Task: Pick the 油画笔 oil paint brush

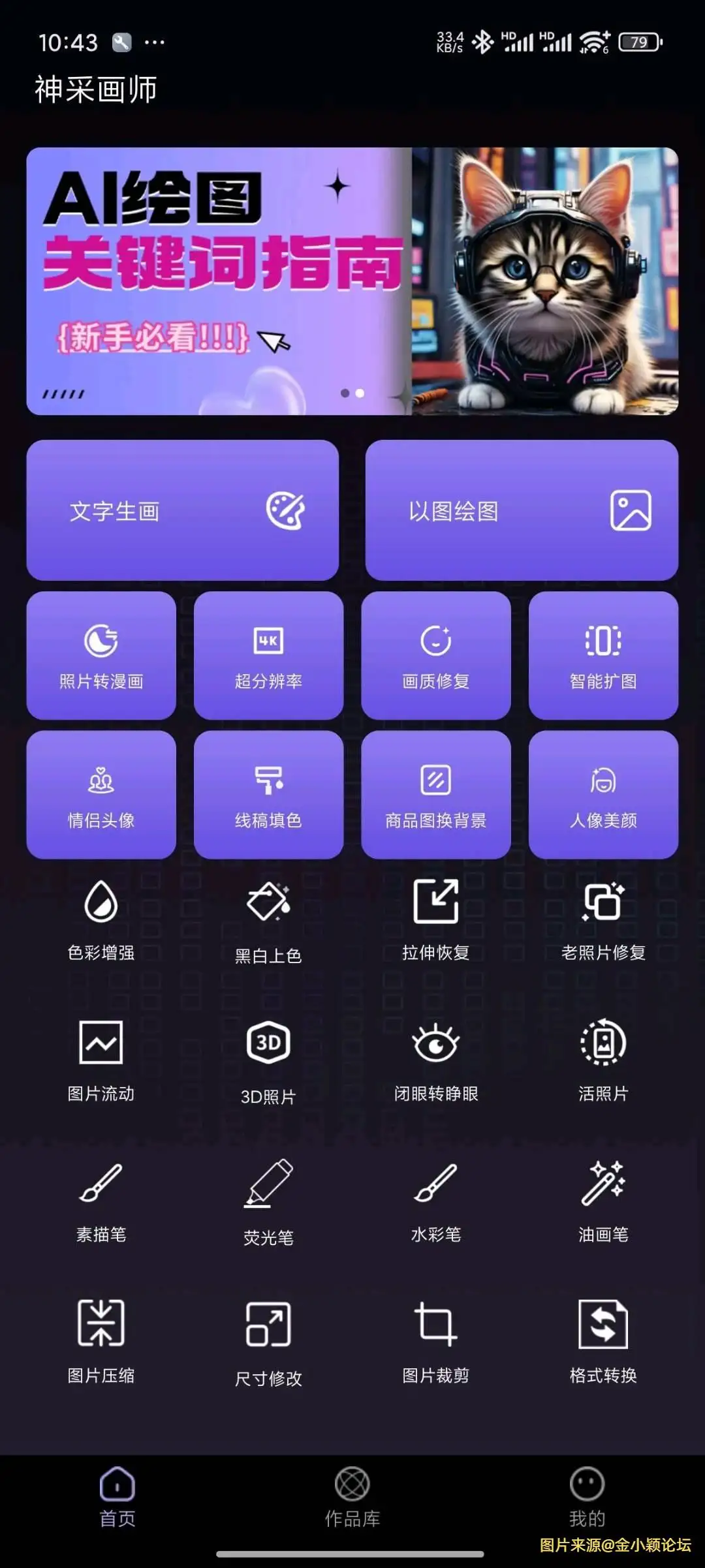Action: coord(603,1201)
